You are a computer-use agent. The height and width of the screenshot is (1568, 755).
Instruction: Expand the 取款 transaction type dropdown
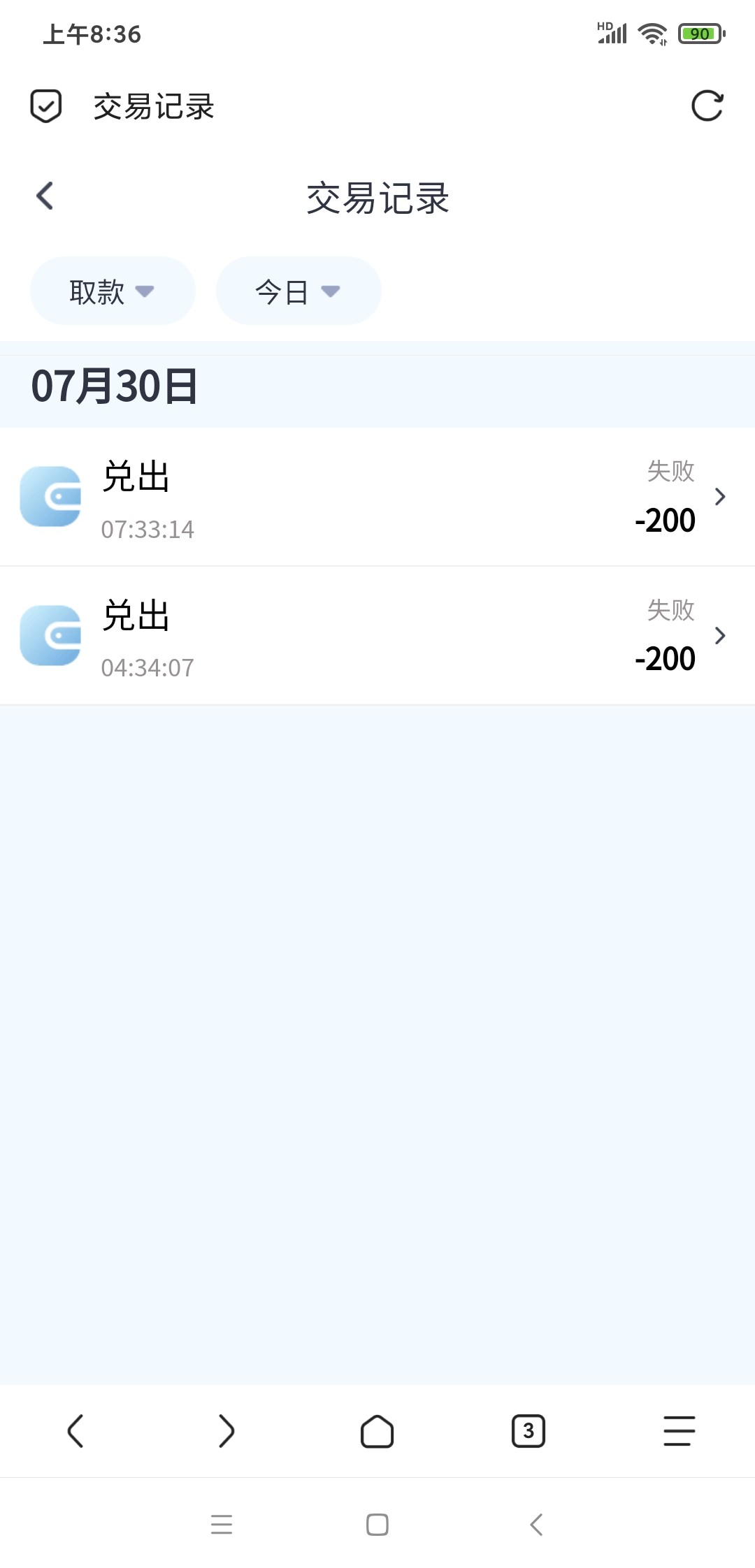[112, 291]
